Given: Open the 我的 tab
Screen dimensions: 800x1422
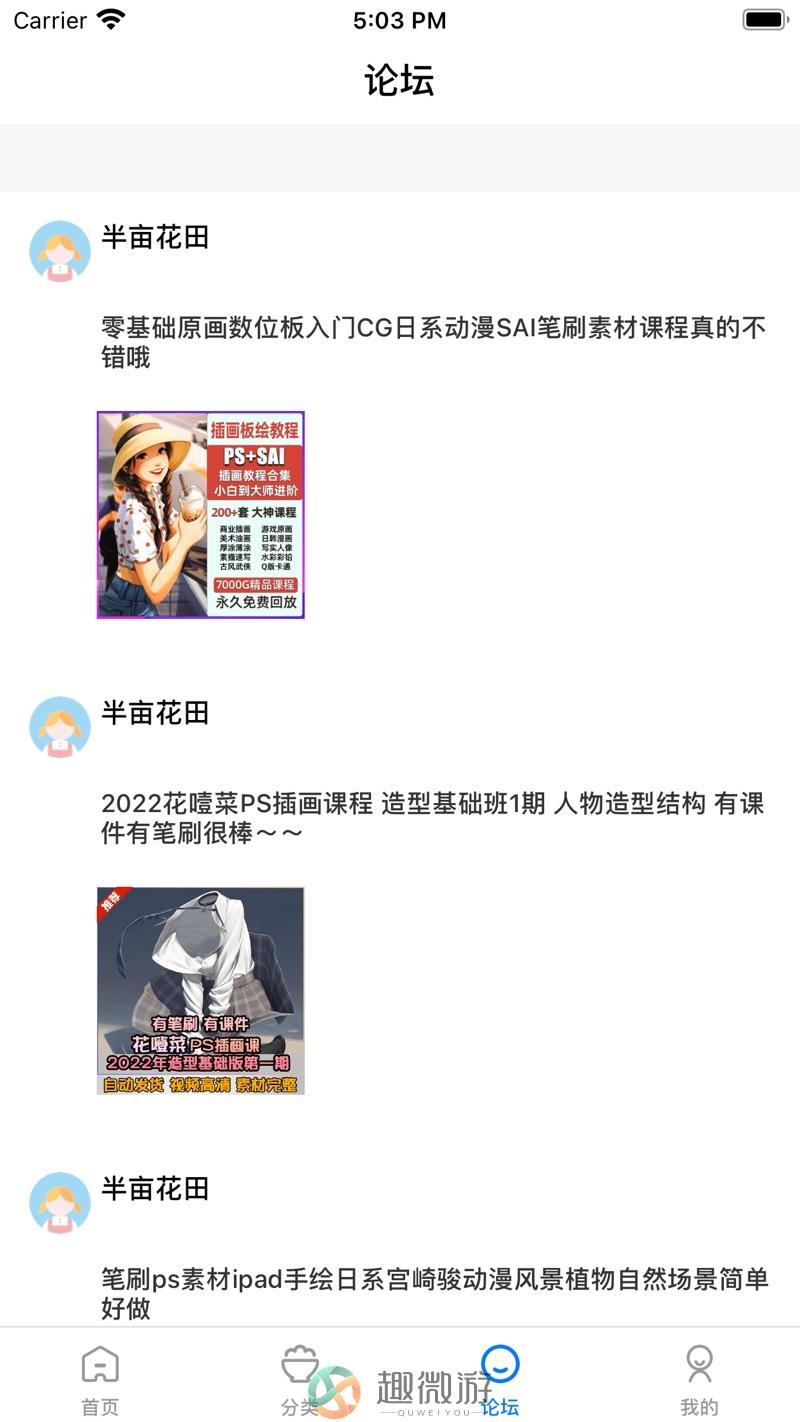Looking at the screenshot, I should click(x=699, y=1380).
